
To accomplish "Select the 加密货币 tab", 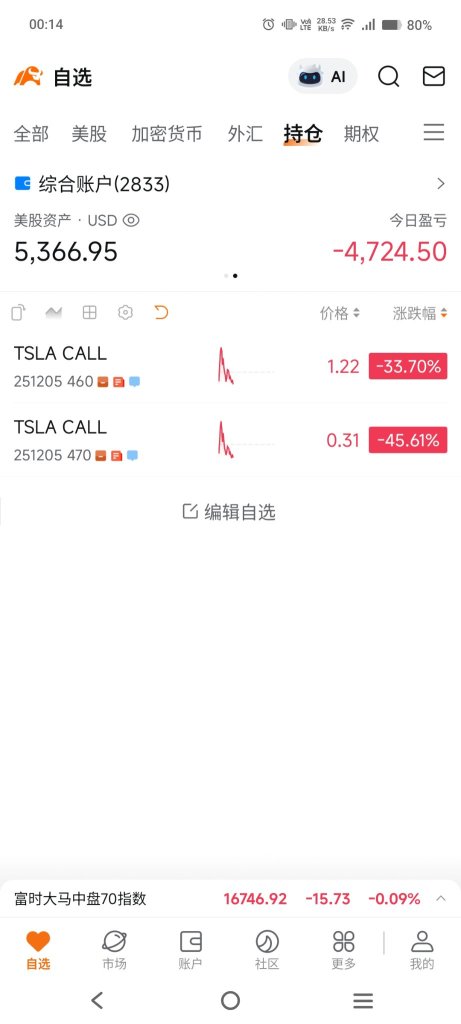I will coord(167,134).
